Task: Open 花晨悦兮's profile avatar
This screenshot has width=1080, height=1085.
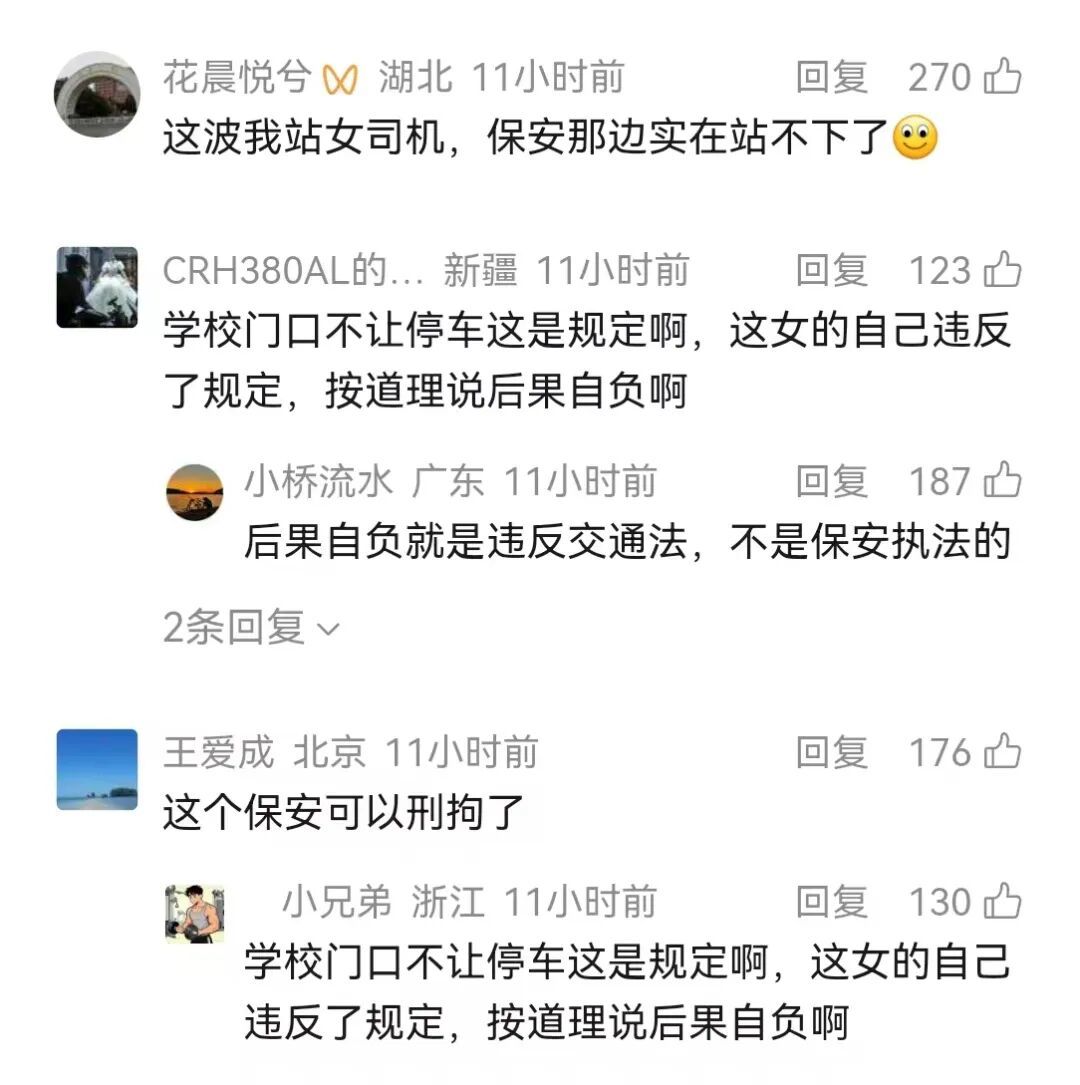Action: (x=96, y=93)
